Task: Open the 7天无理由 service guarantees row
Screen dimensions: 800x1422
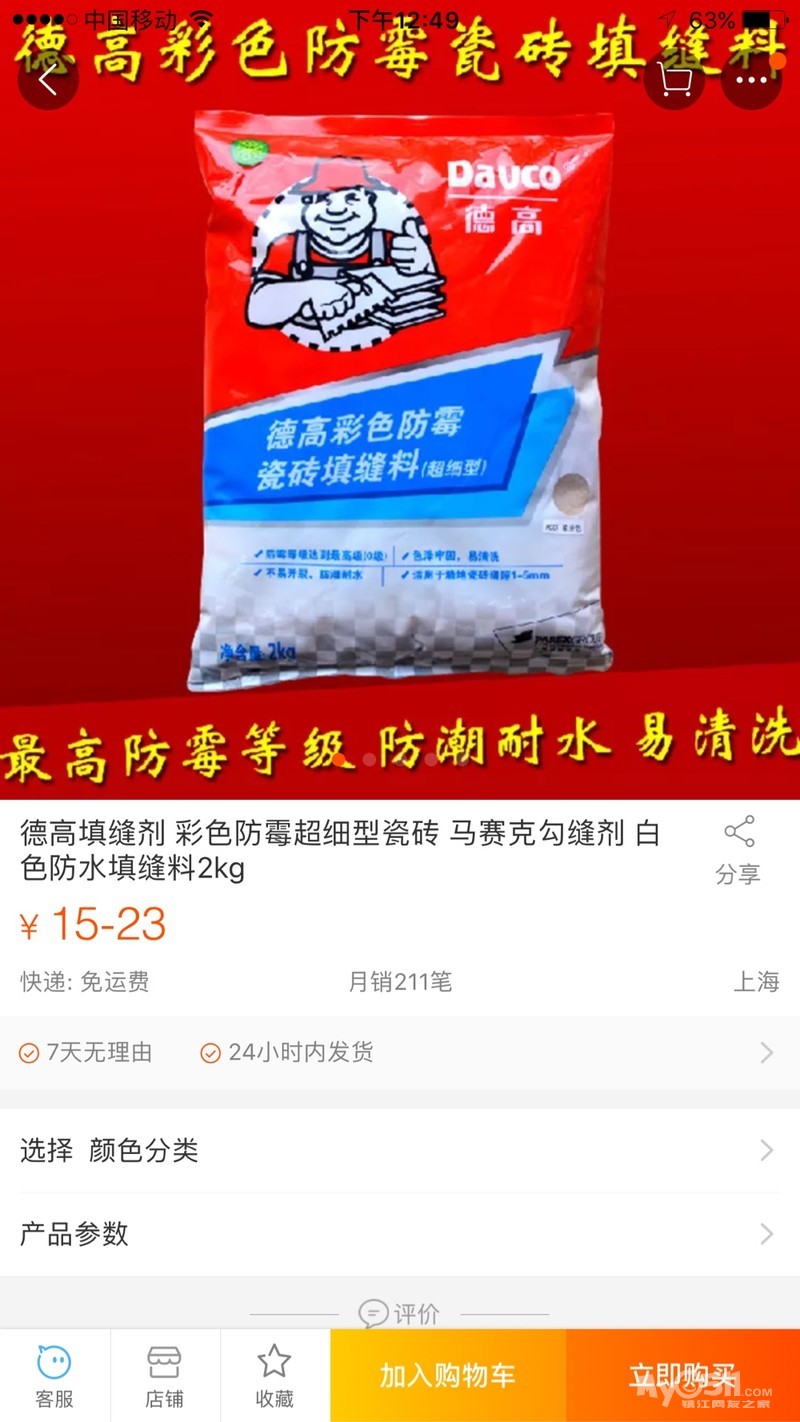Action: [400, 1052]
